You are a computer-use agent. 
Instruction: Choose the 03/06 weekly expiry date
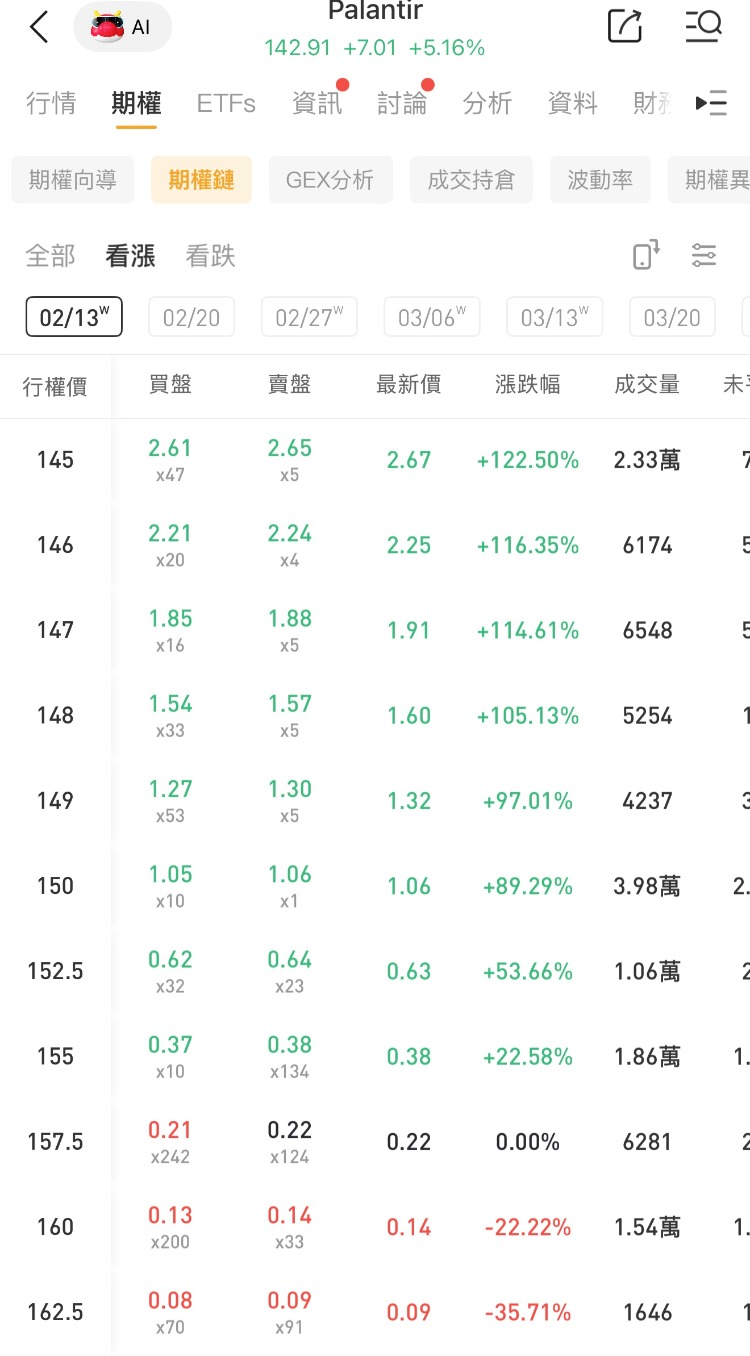tap(431, 318)
